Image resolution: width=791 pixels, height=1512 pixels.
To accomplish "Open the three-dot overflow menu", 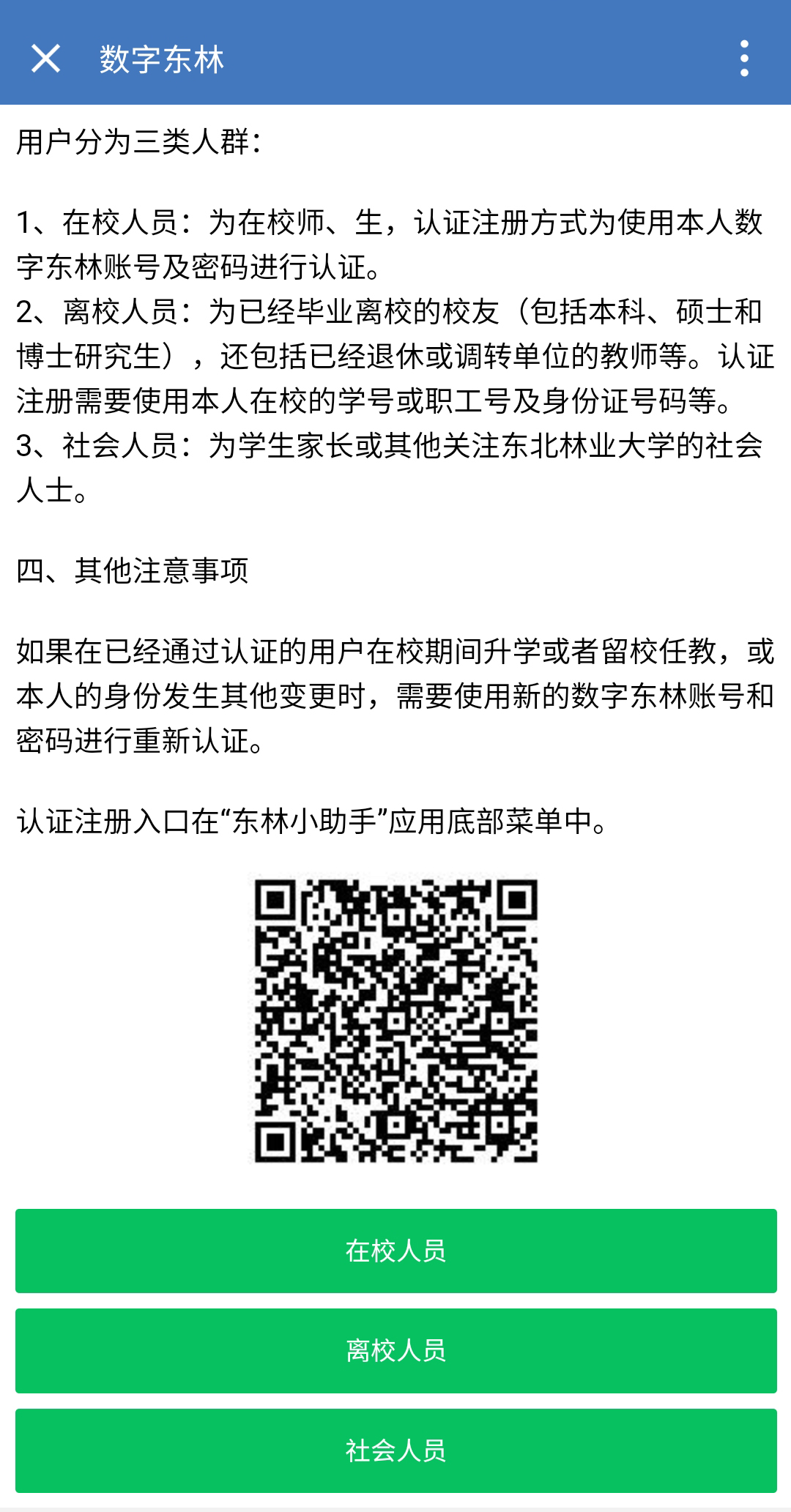I will point(744,59).
